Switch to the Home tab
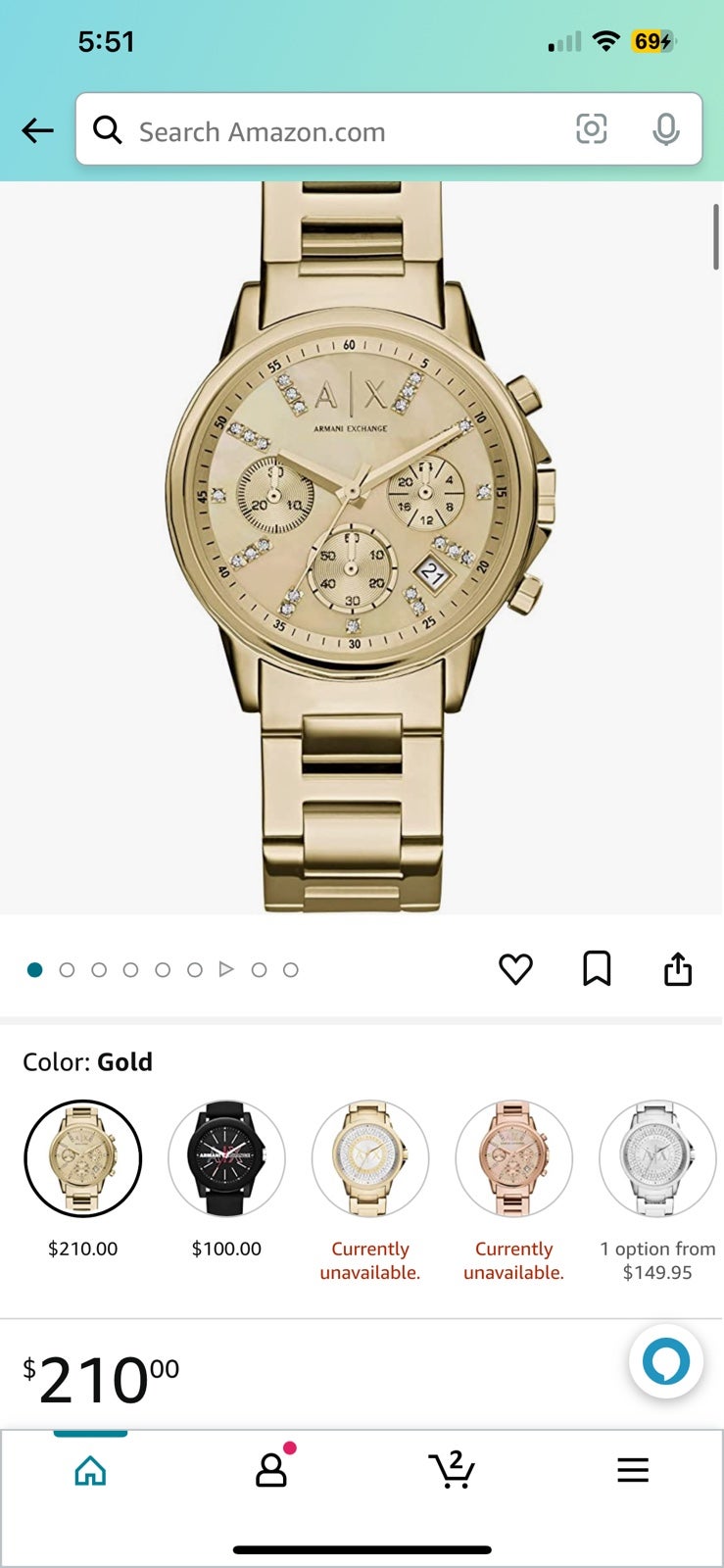724x1568 pixels. pyautogui.click(x=90, y=1470)
